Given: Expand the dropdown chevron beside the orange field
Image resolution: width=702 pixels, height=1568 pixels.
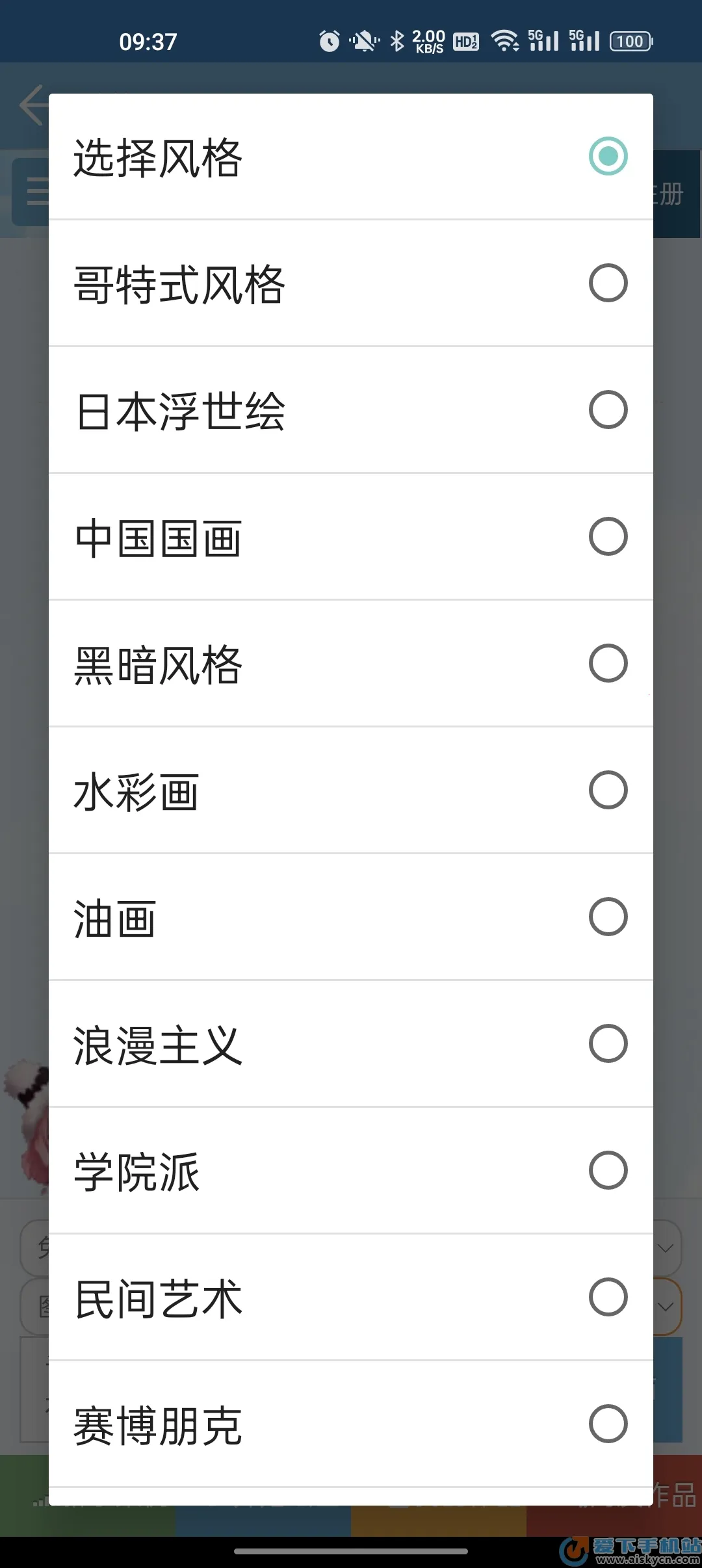Looking at the screenshot, I should click(x=664, y=1305).
